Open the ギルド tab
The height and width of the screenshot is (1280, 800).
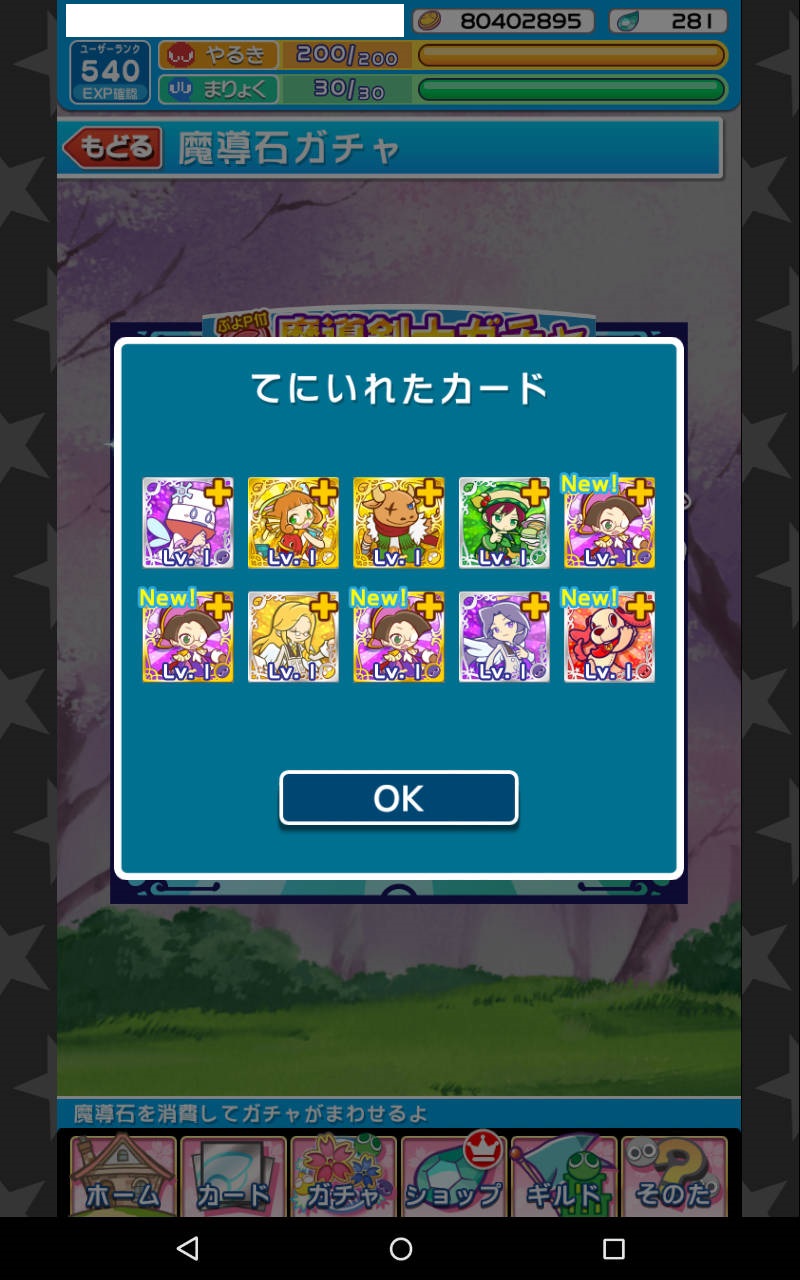[565, 1178]
